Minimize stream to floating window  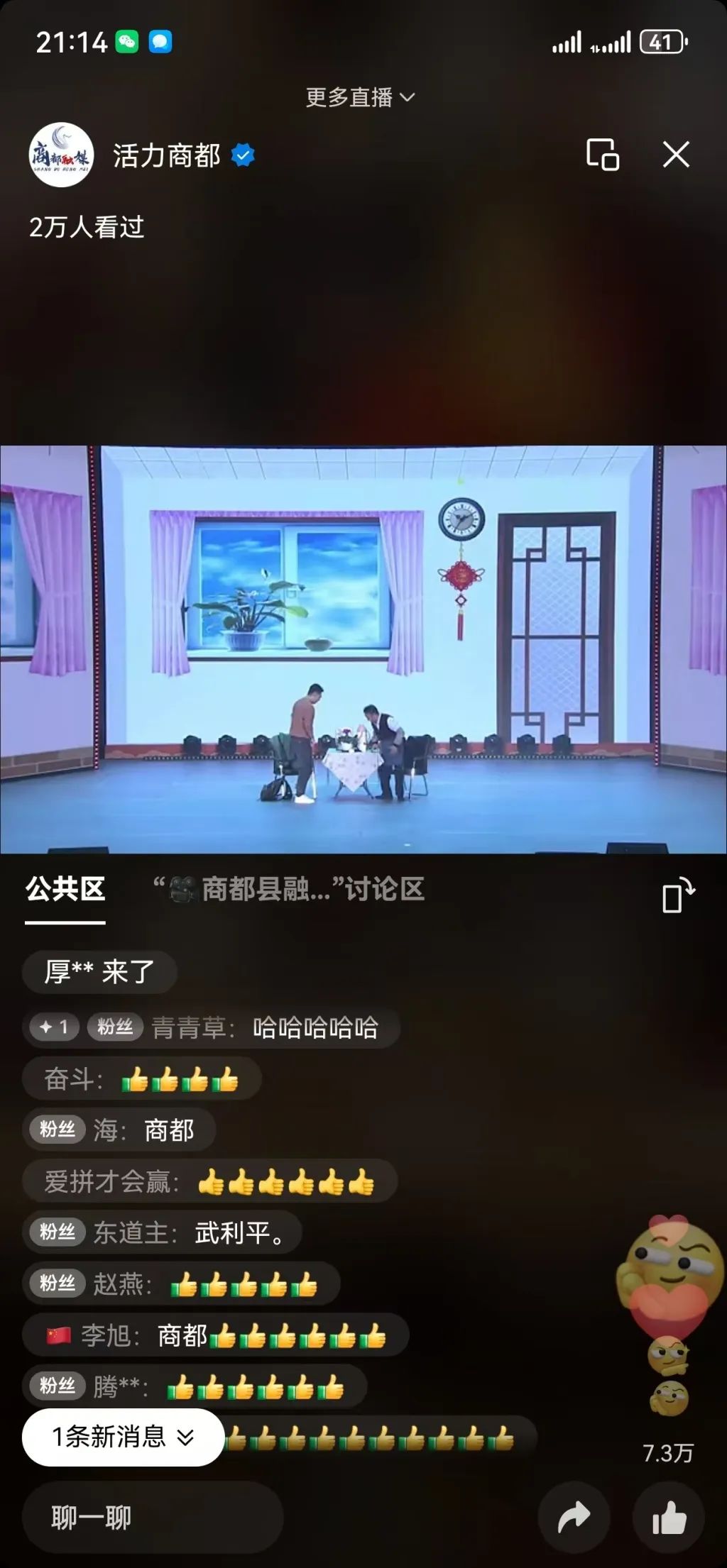(602, 154)
